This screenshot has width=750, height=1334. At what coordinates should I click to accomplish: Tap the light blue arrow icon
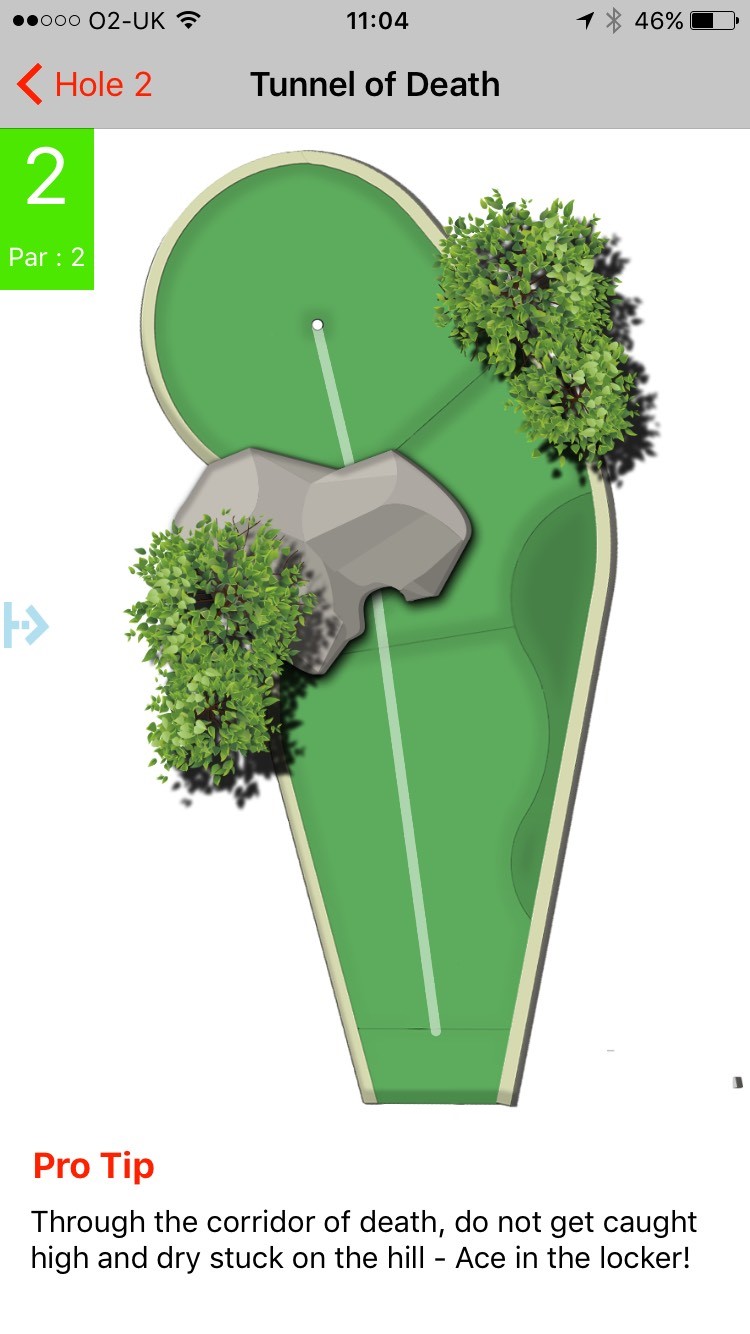tap(25, 625)
